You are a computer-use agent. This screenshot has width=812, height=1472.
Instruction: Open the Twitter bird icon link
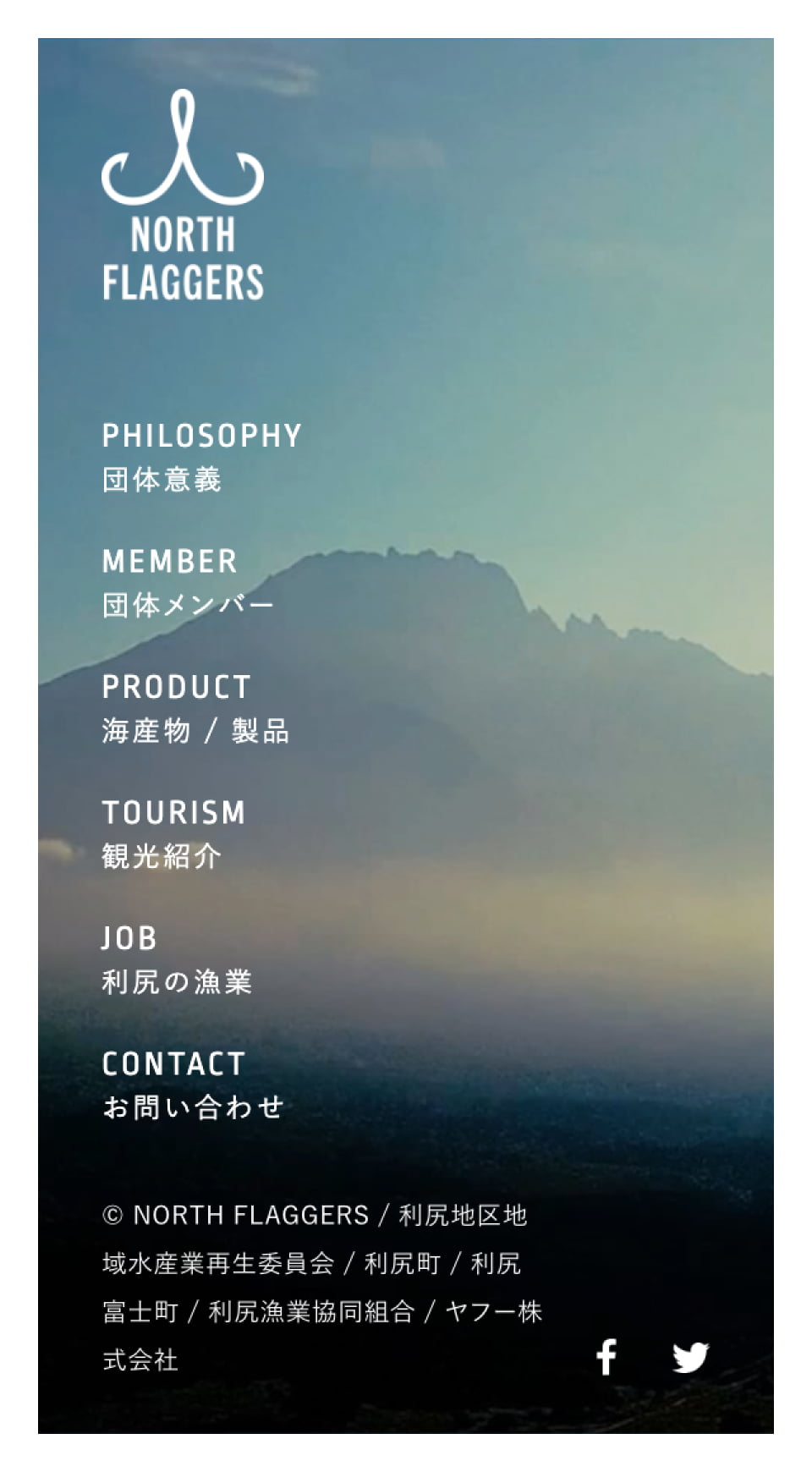point(690,1358)
